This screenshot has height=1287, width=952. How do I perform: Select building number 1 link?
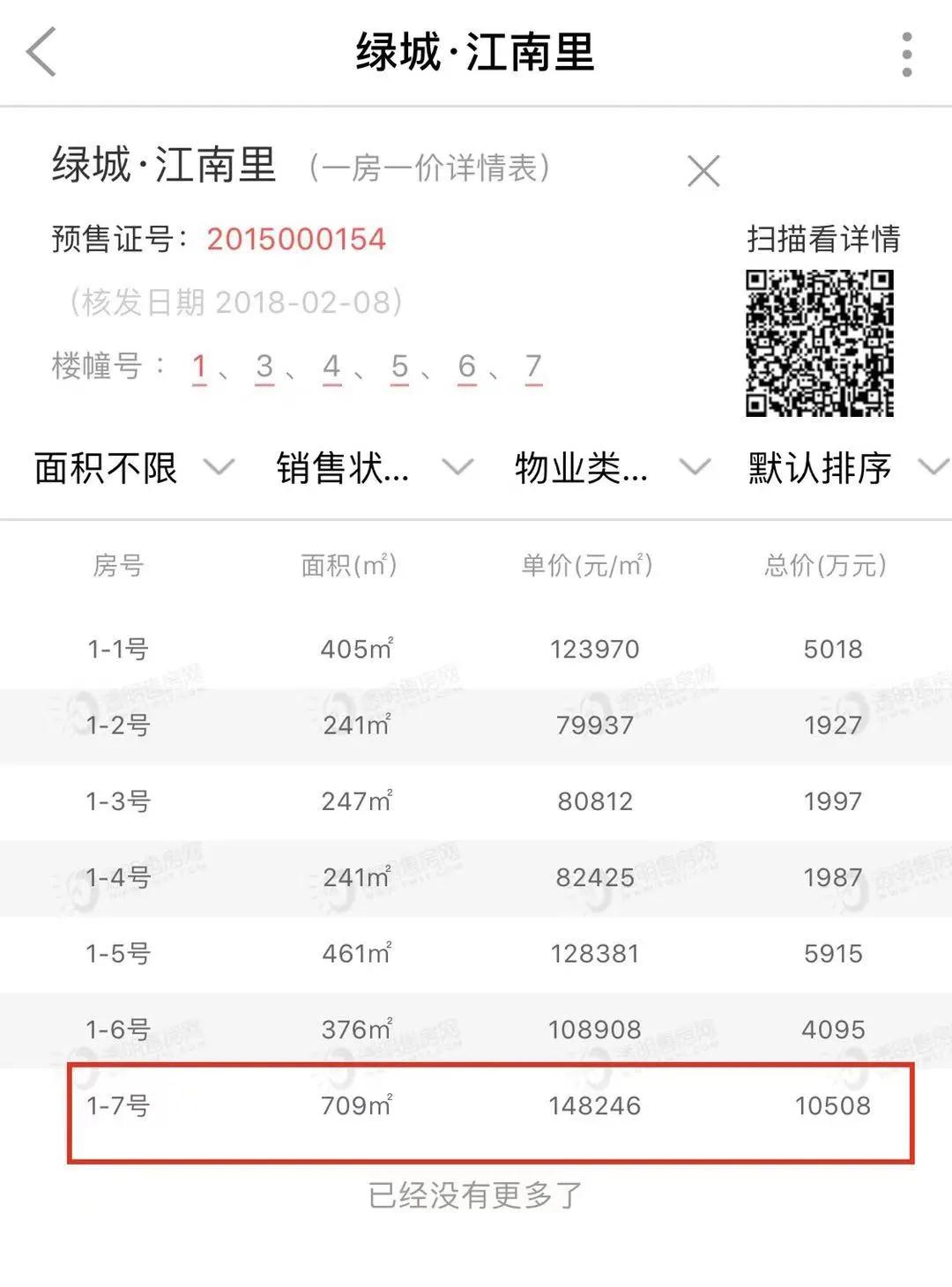click(x=201, y=367)
